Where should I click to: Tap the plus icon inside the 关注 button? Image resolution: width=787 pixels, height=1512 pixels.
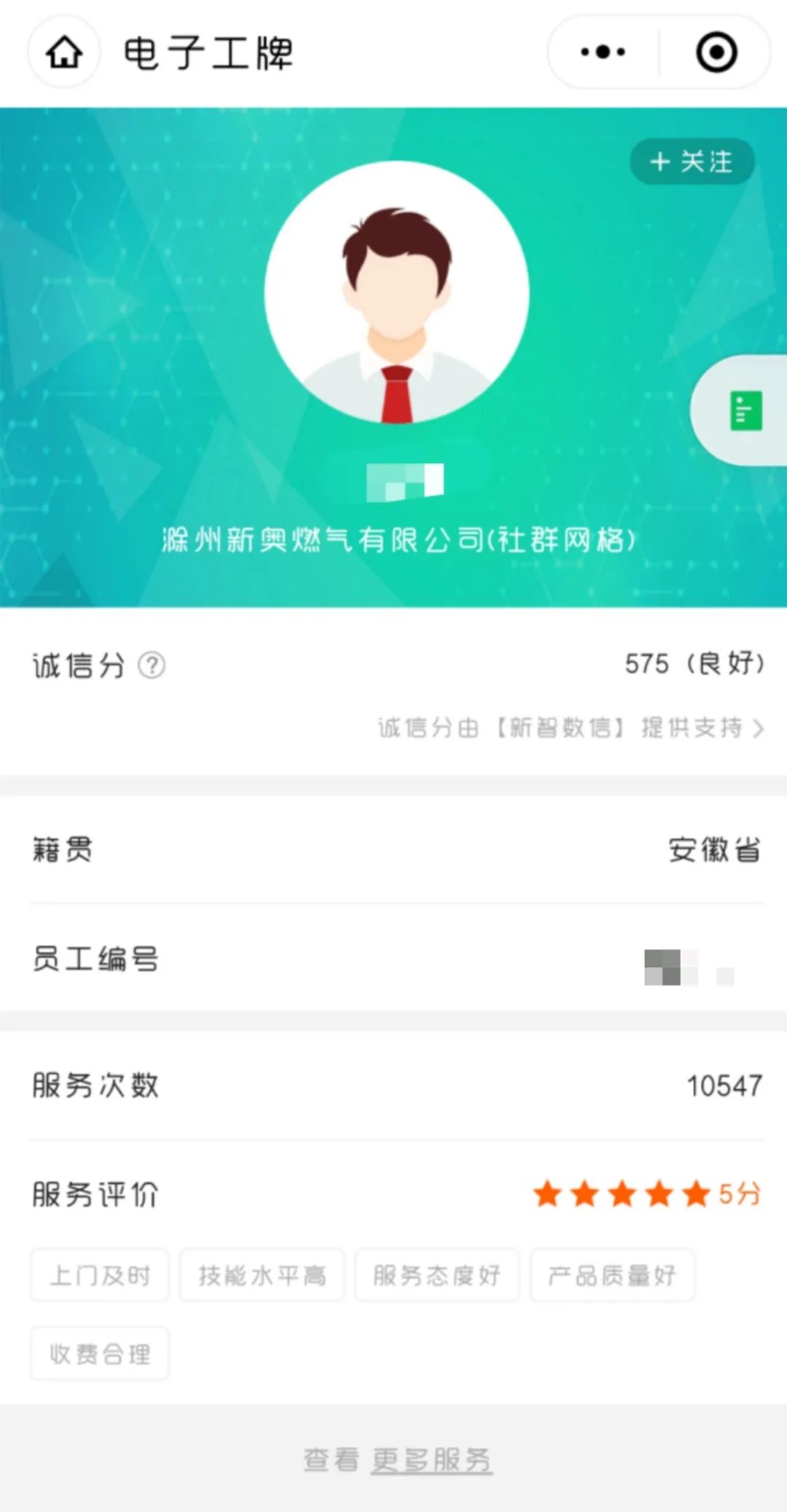tap(660, 163)
